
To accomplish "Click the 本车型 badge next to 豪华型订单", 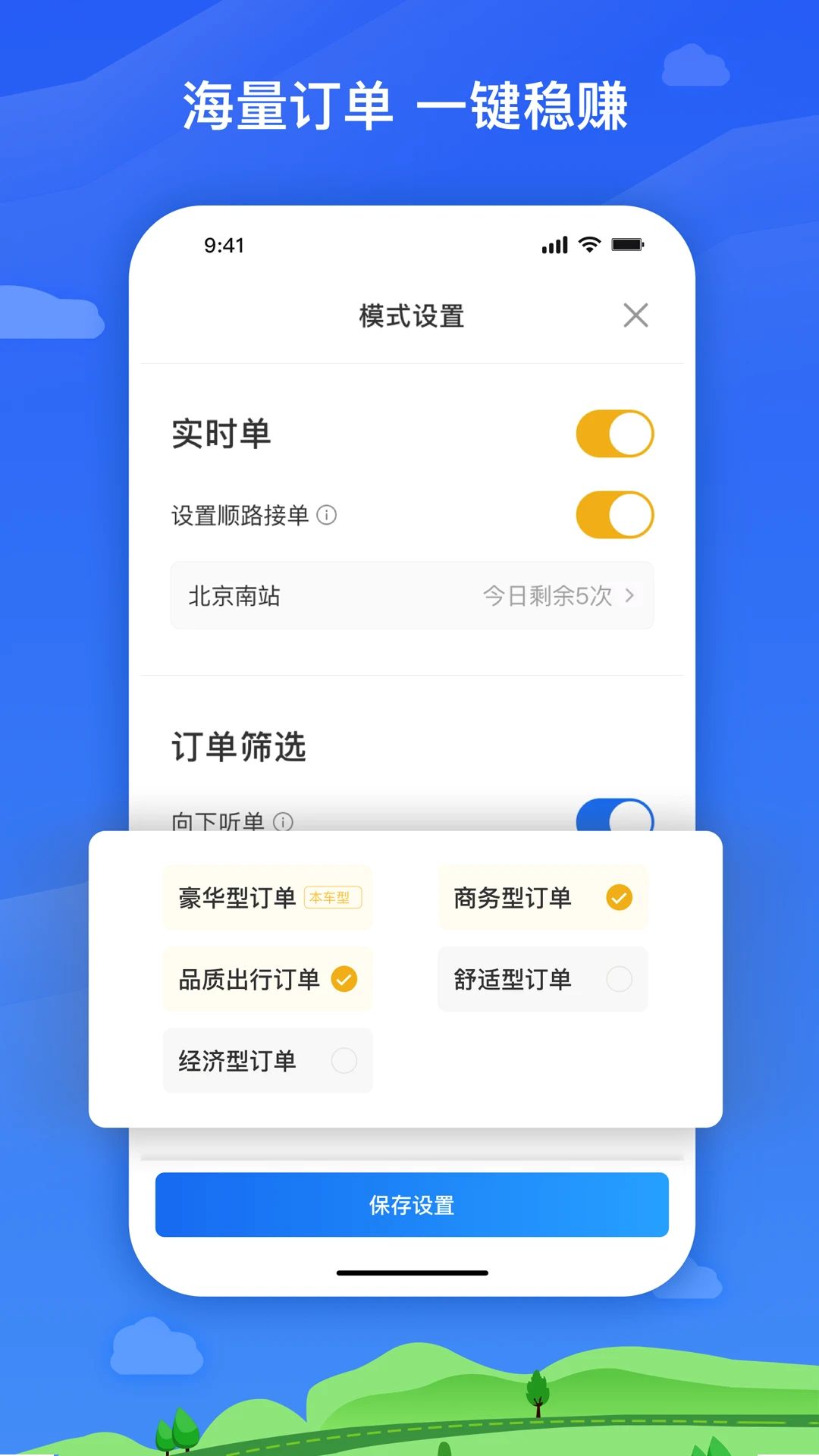I will [x=332, y=898].
